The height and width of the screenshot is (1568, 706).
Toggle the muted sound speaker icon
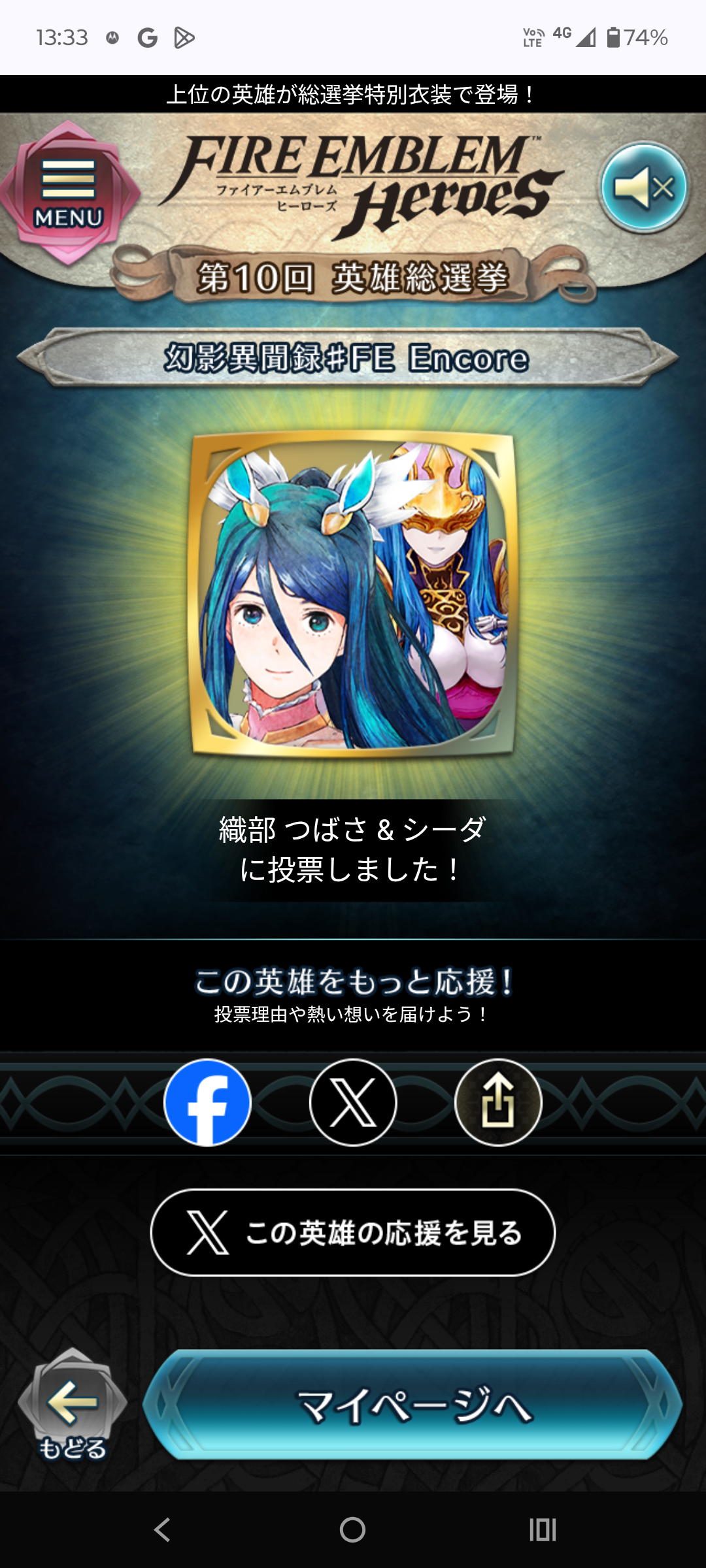645,188
